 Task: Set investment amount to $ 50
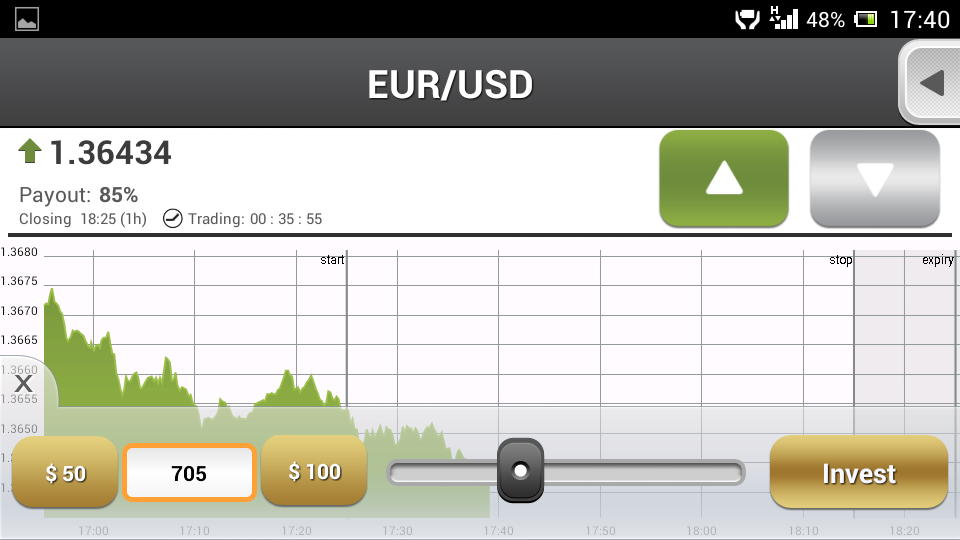pyautogui.click(x=66, y=473)
